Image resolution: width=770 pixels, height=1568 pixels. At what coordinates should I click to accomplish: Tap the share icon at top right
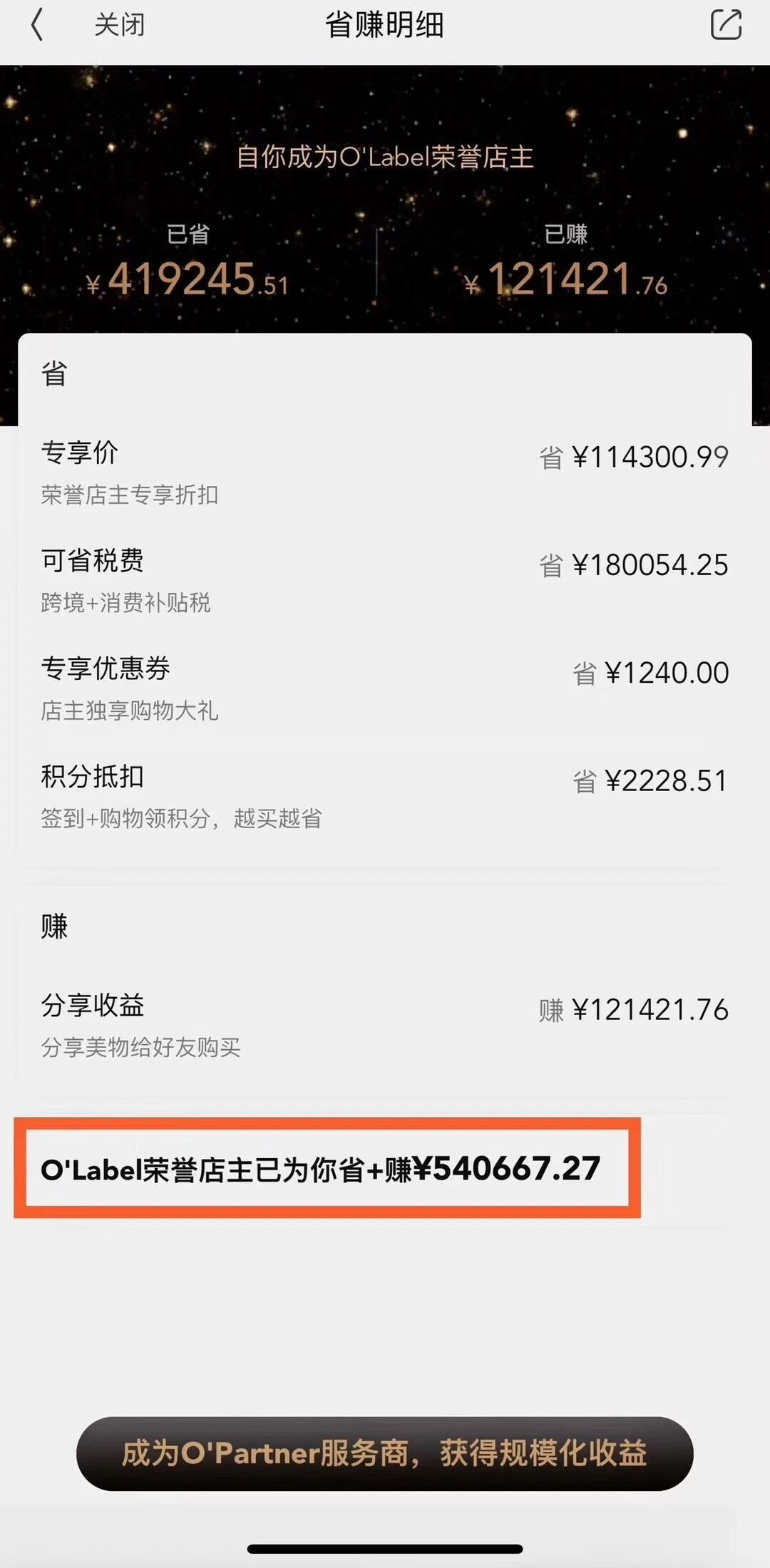[x=726, y=26]
